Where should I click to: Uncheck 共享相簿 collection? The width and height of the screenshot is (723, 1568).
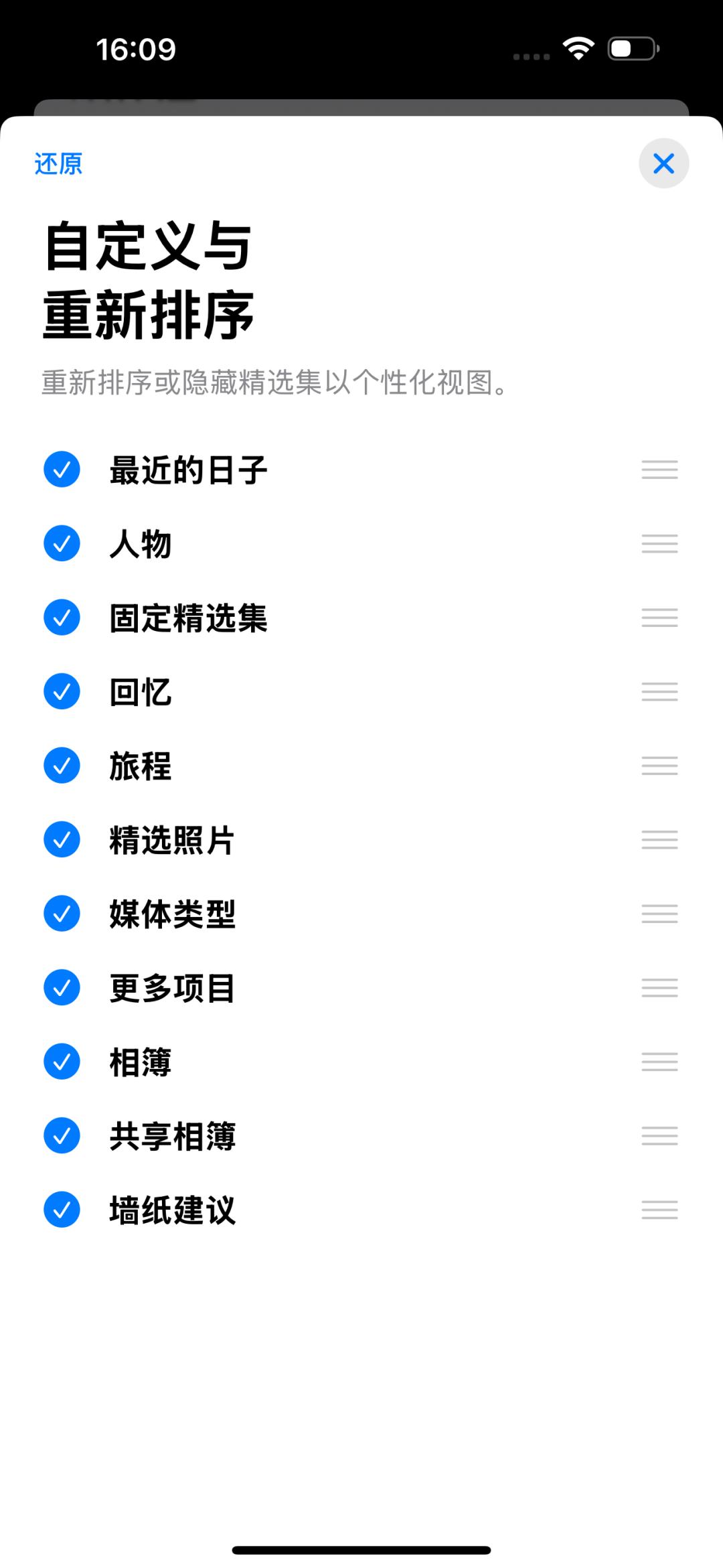coord(62,1135)
